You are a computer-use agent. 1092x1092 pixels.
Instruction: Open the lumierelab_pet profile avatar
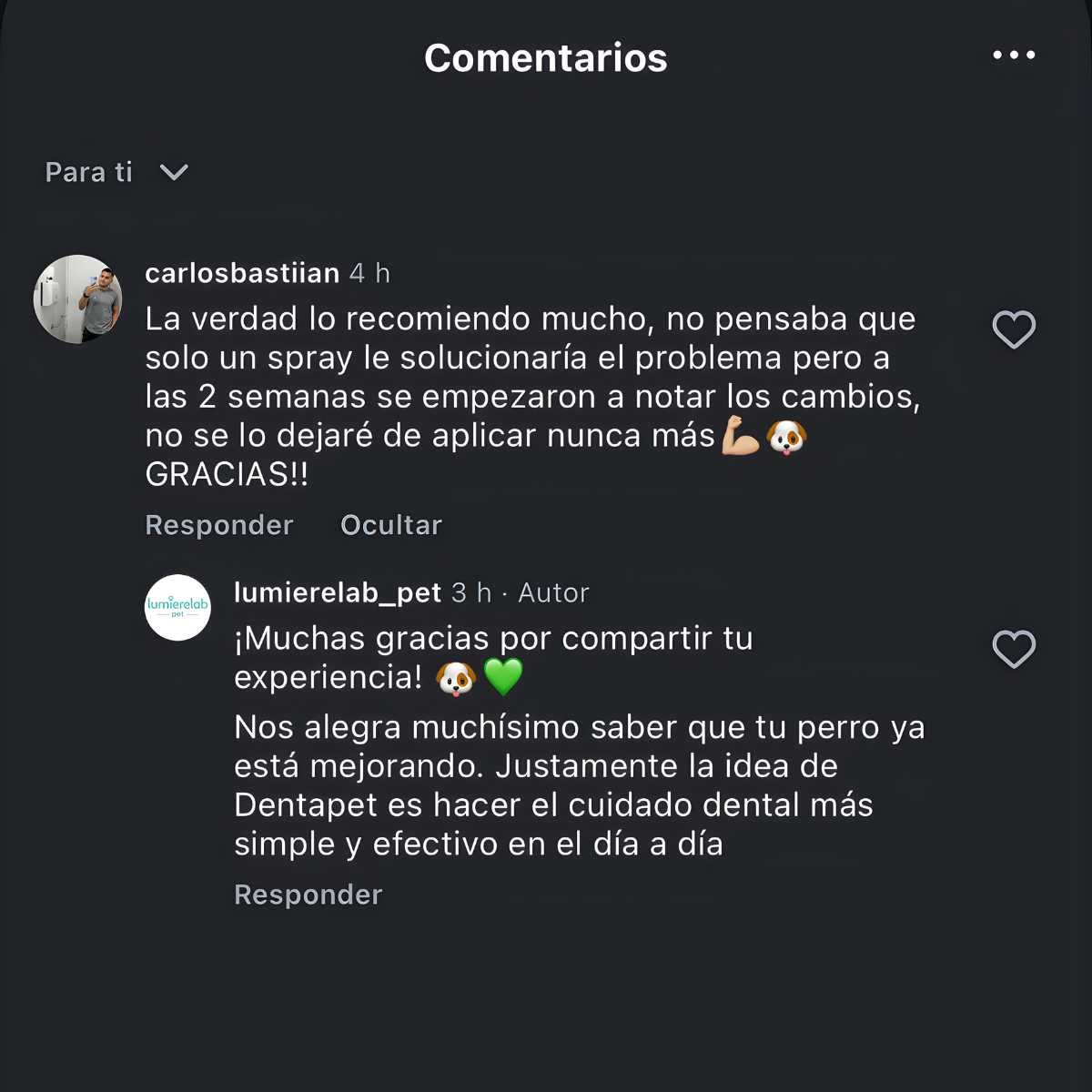pyautogui.click(x=177, y=607)
